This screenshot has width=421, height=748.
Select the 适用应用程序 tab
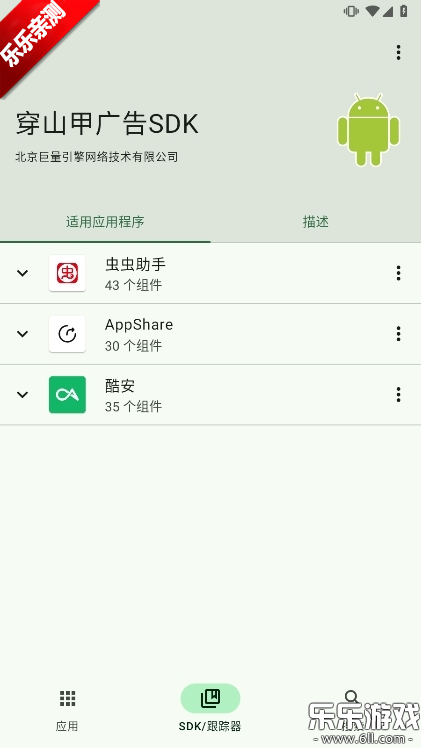(x=105, y=222)
